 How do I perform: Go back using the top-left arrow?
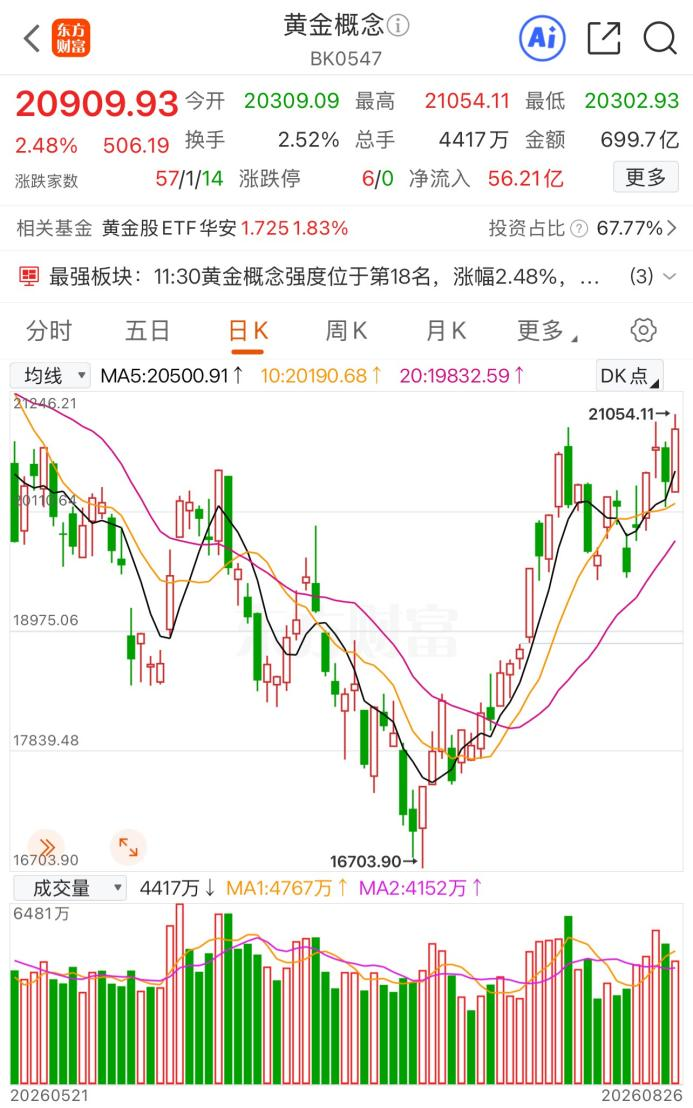pos(32,38)
